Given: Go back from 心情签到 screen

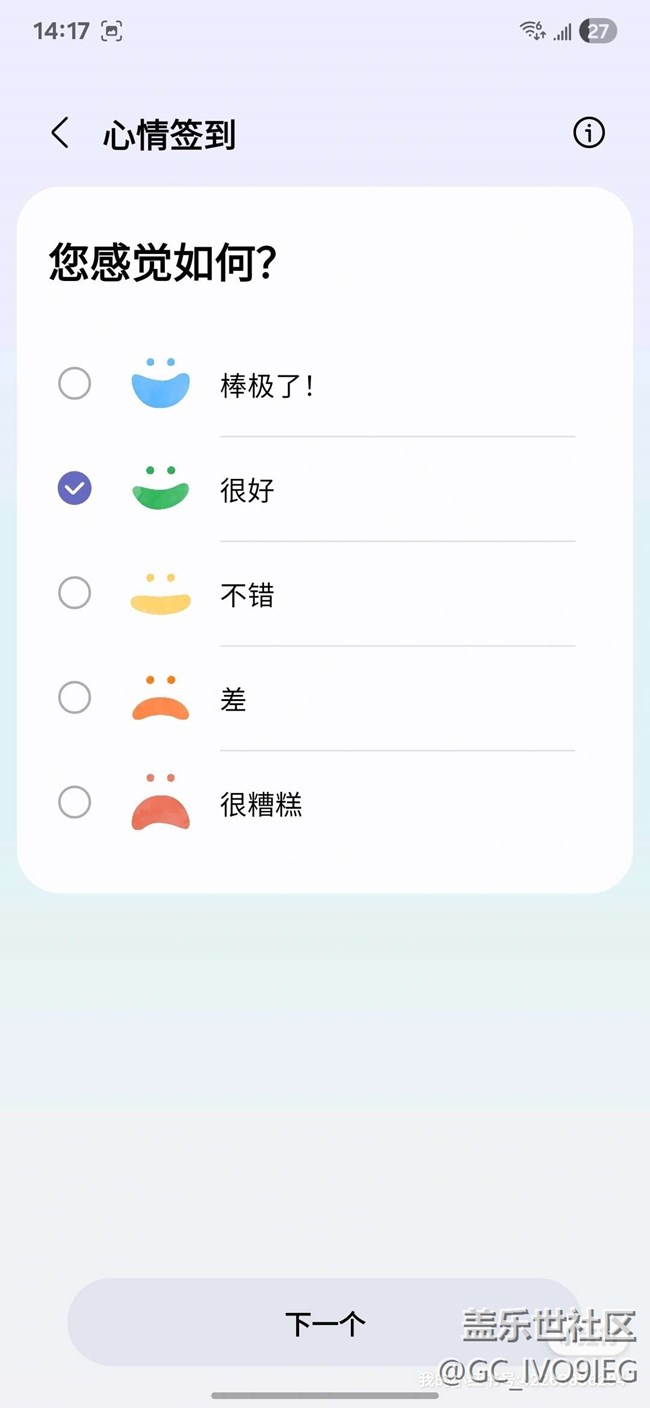Looking at the screenshot, I should 60,133.
